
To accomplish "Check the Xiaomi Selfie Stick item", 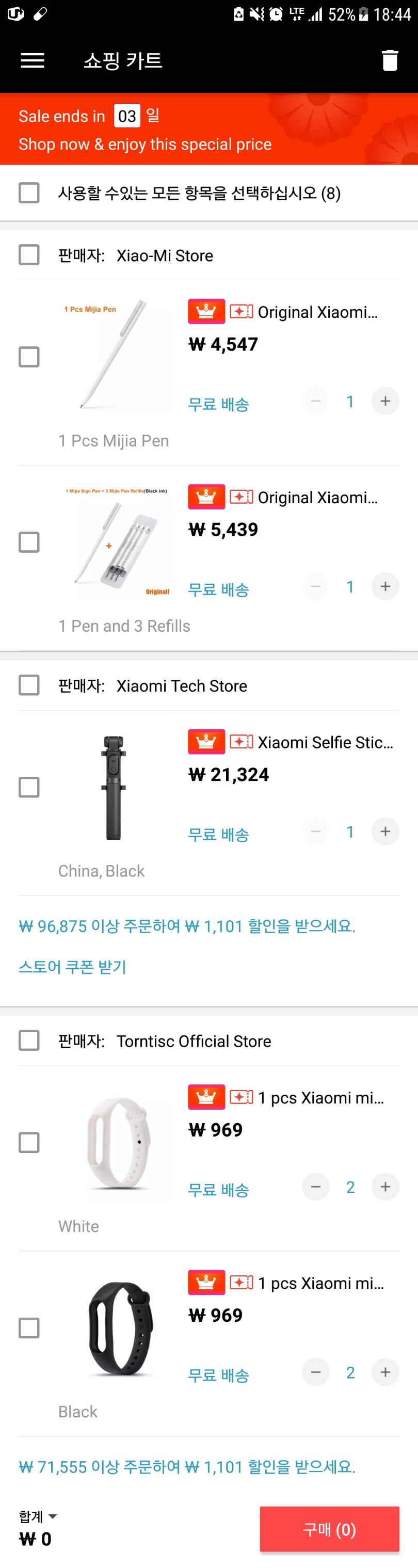I will (x=29, y=787).
